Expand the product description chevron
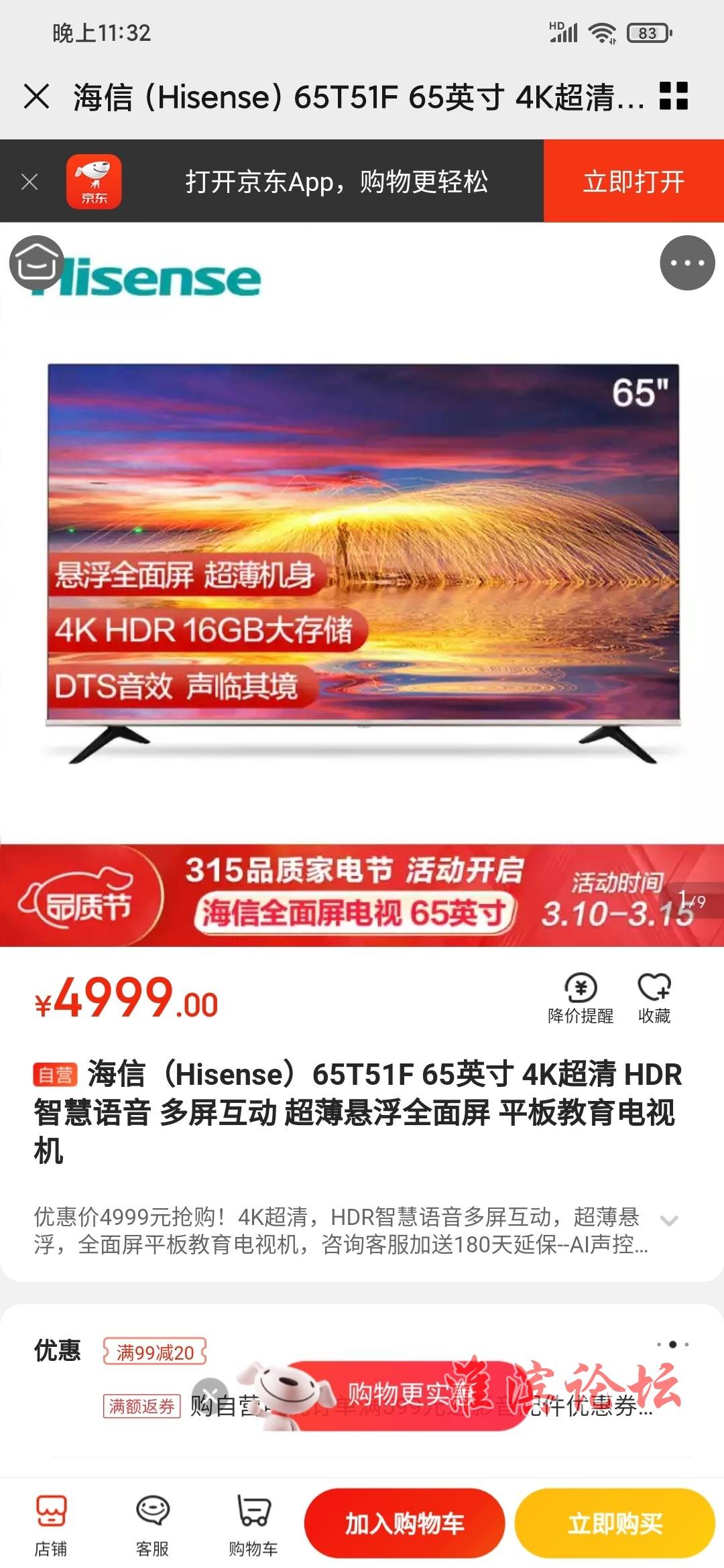 pyautogui.click(x=669, y=1220)
